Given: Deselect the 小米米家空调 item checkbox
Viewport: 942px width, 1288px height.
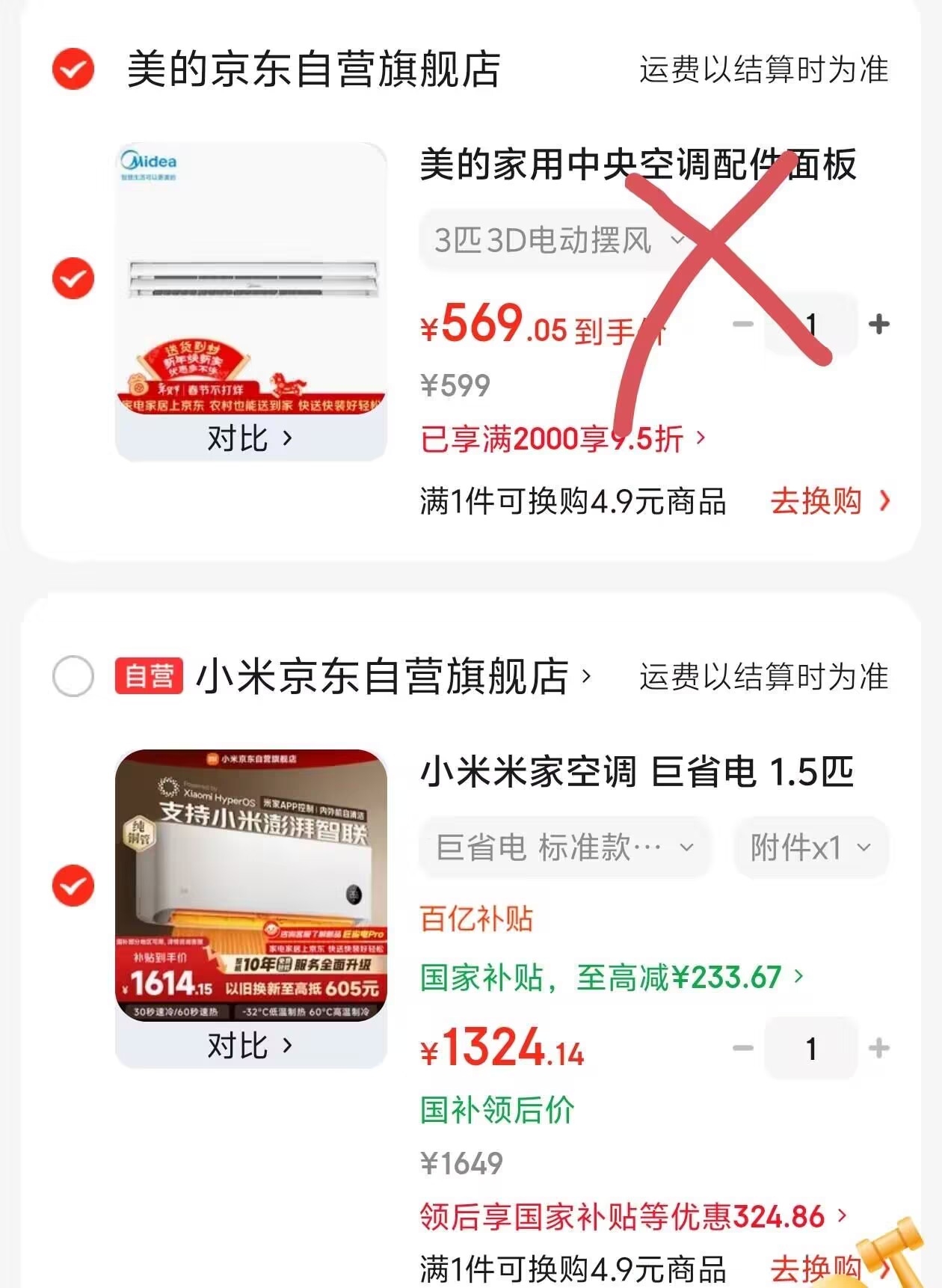Looking at the screenshot, I should point(73,886).
